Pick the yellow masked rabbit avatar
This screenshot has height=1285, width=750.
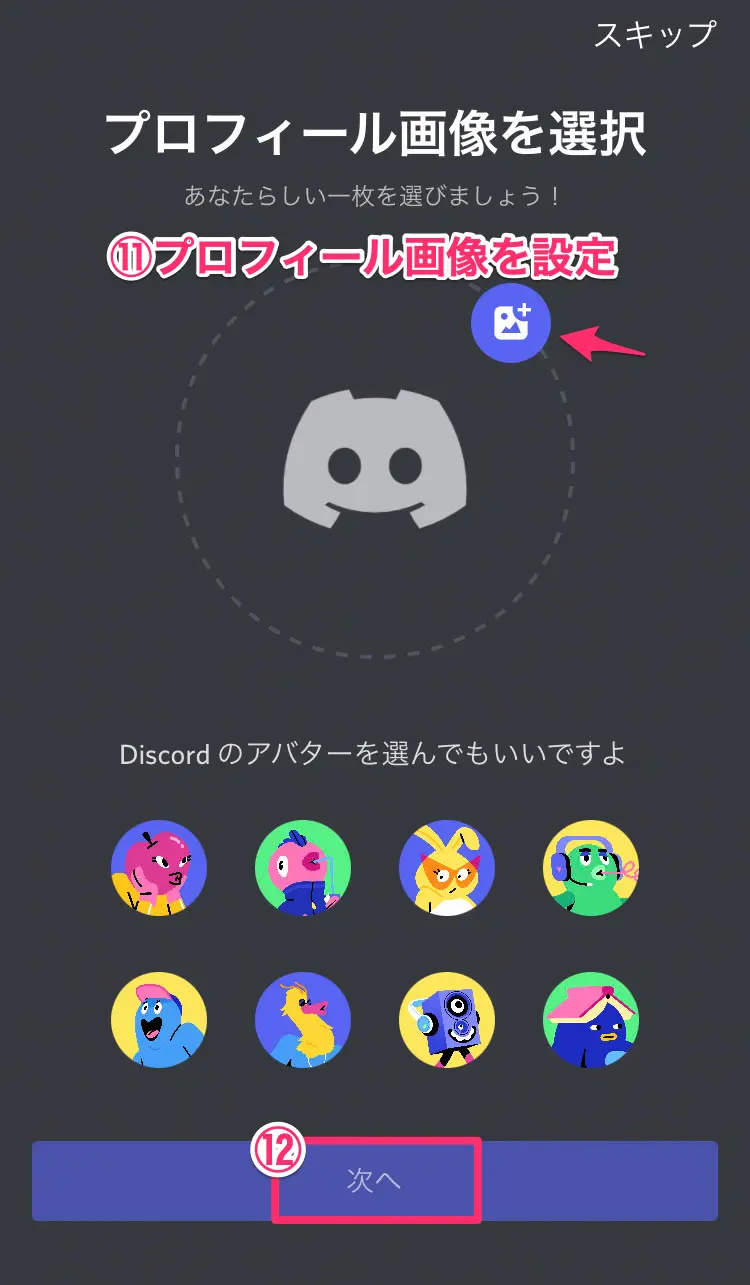click(x=447, y=868)
